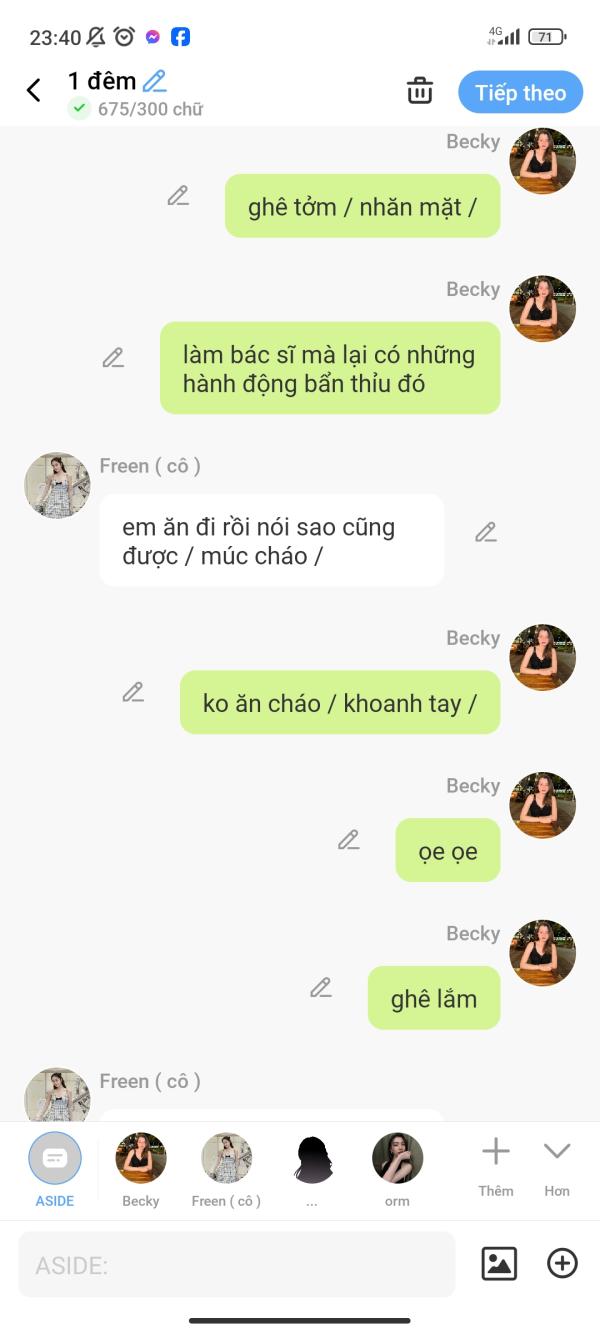Edit the message "làm bác sĩ mà lại có"
Viewport: 600px width, 1333px height.
(113, 358)
